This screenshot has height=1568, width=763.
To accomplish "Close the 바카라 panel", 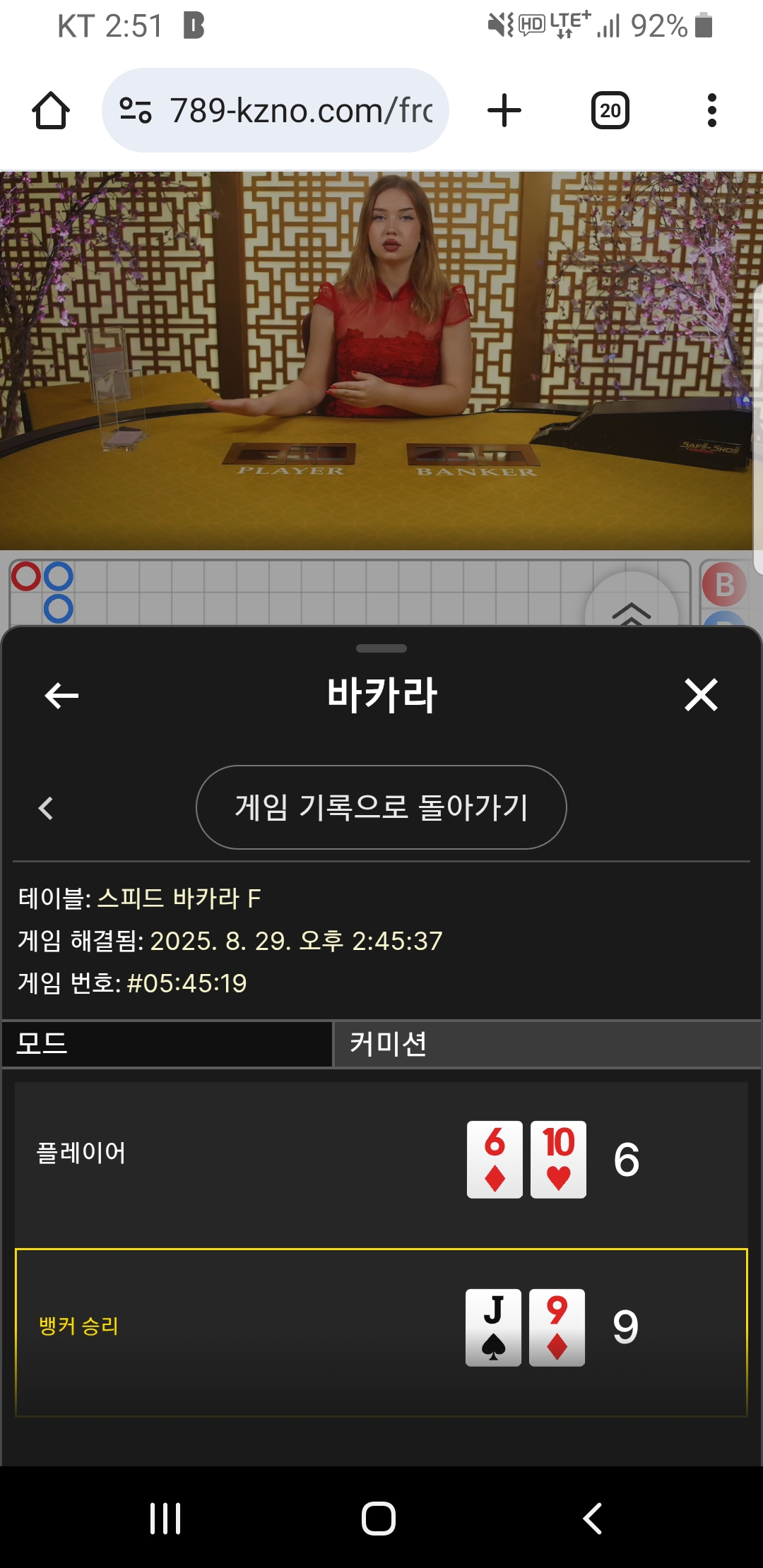I will pos(701,695).
